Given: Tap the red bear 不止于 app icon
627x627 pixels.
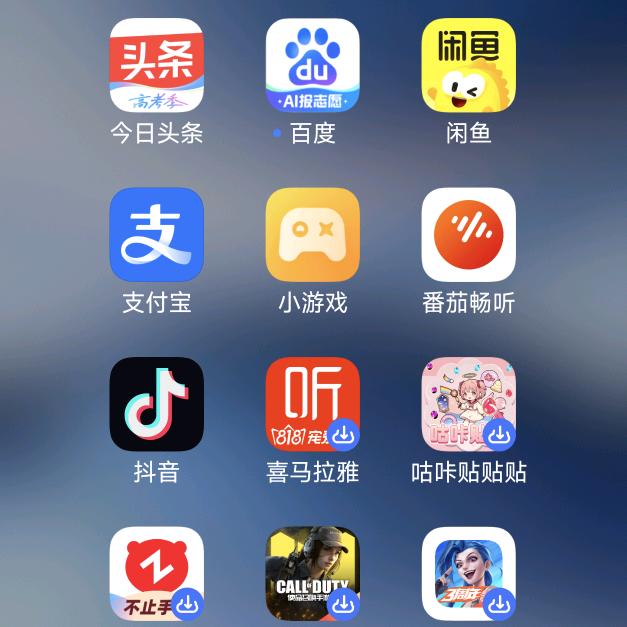Looking at the screenshot, I should 156,573.
